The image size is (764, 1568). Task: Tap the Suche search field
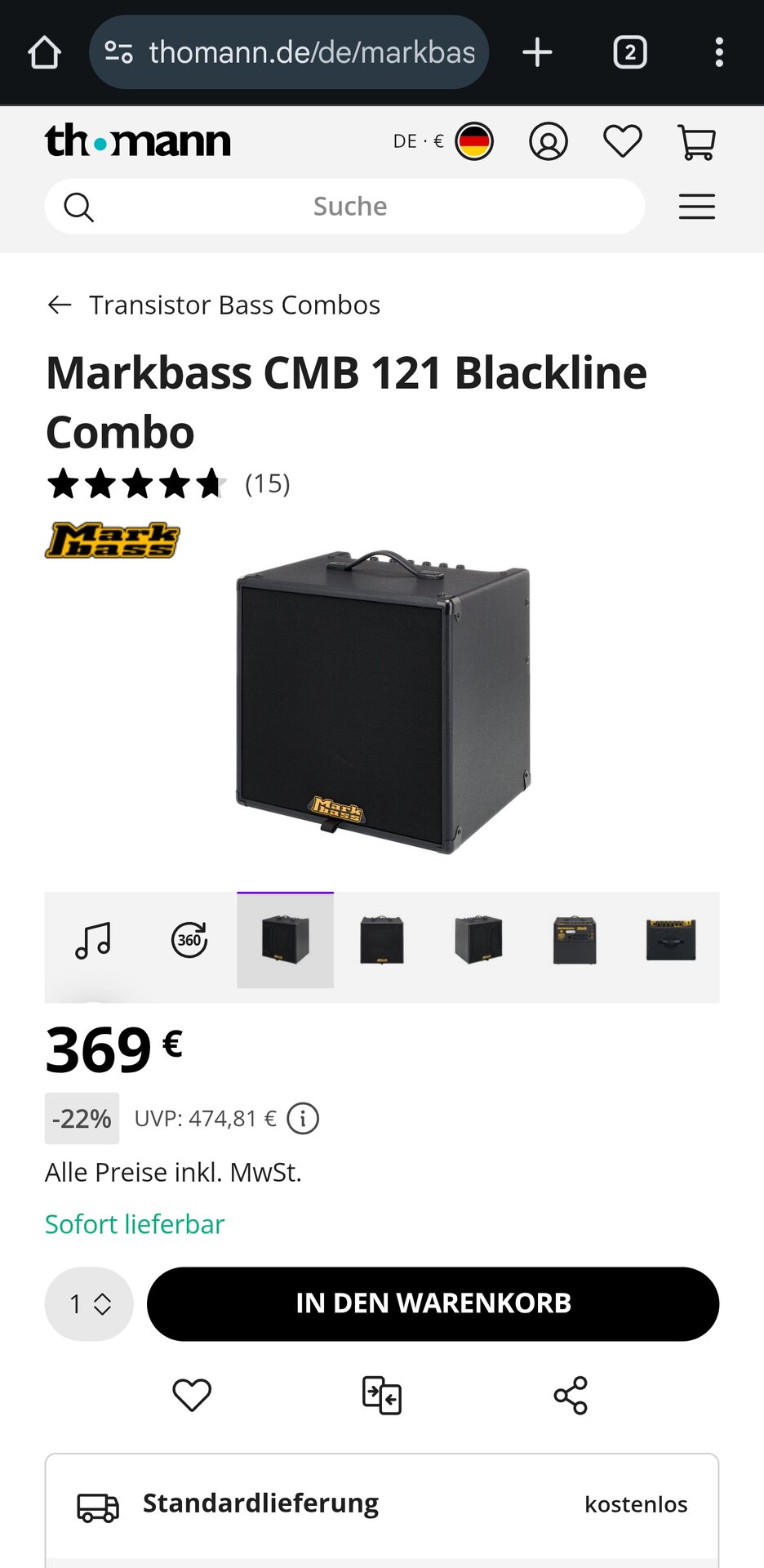tap(344, 207)
